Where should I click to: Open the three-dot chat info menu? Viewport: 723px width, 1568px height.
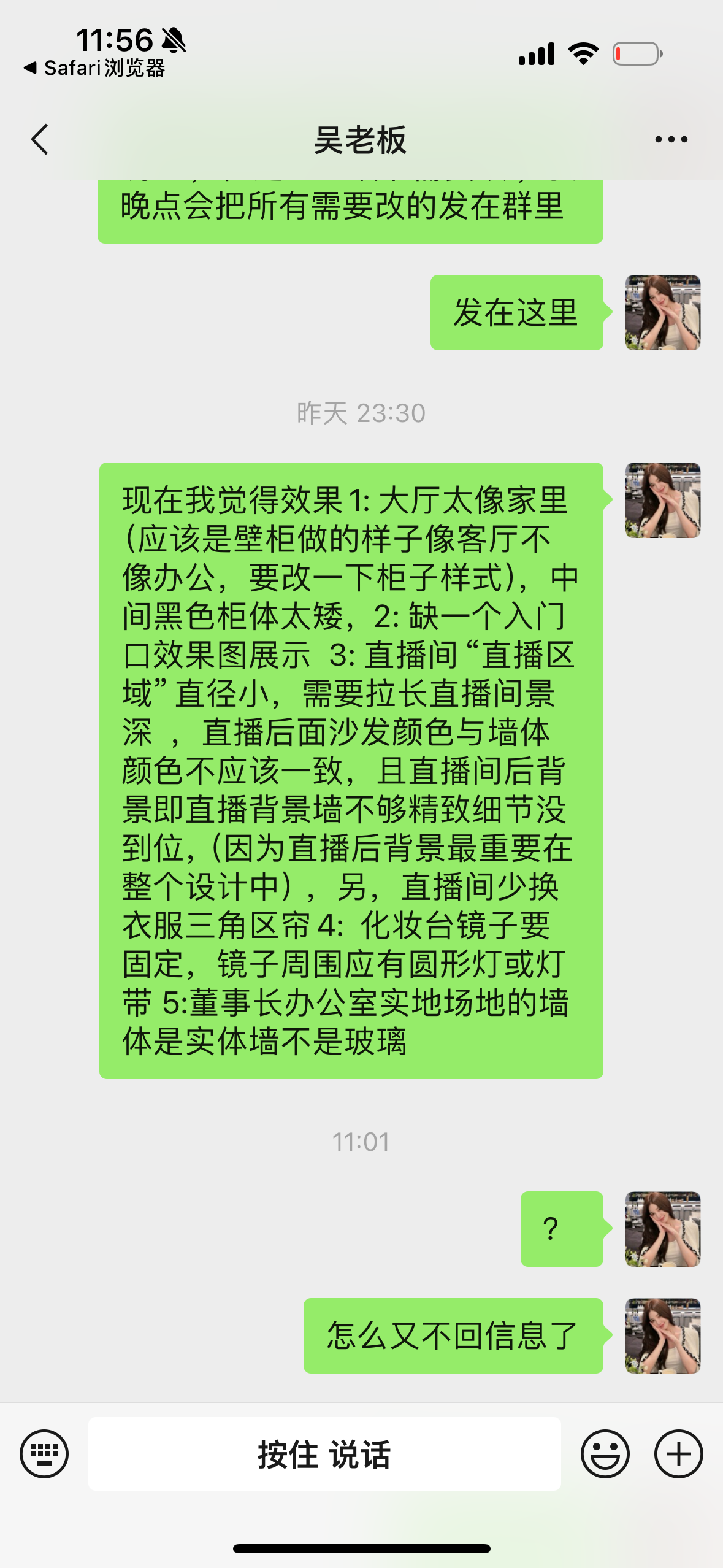tap(671, 139)
